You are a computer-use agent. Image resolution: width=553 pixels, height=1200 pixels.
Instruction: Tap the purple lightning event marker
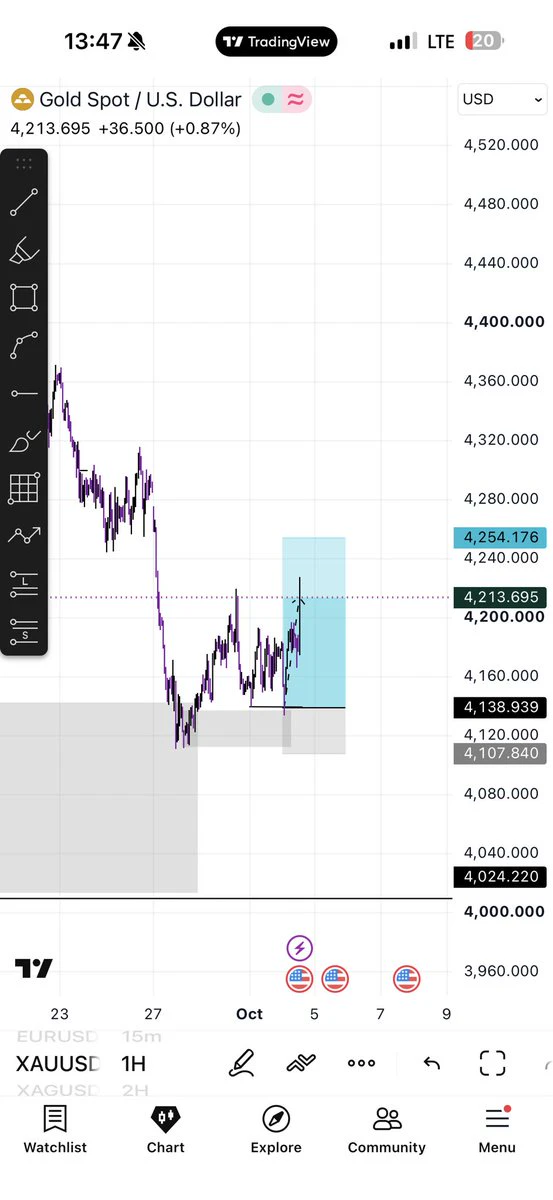point(299,948)
